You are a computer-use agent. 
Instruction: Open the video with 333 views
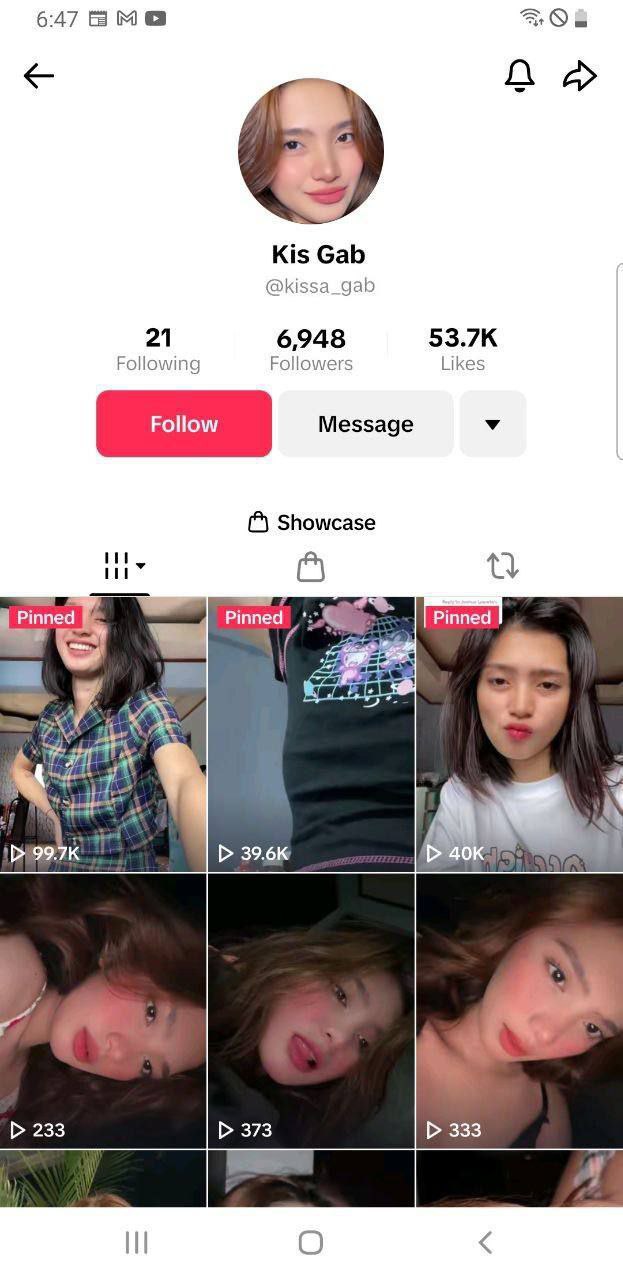(519, 1011)
